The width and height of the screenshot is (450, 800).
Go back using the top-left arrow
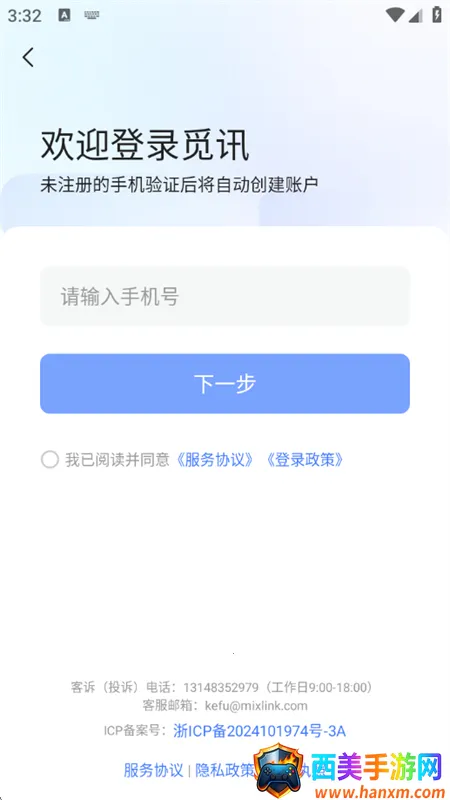click(28, 57)
